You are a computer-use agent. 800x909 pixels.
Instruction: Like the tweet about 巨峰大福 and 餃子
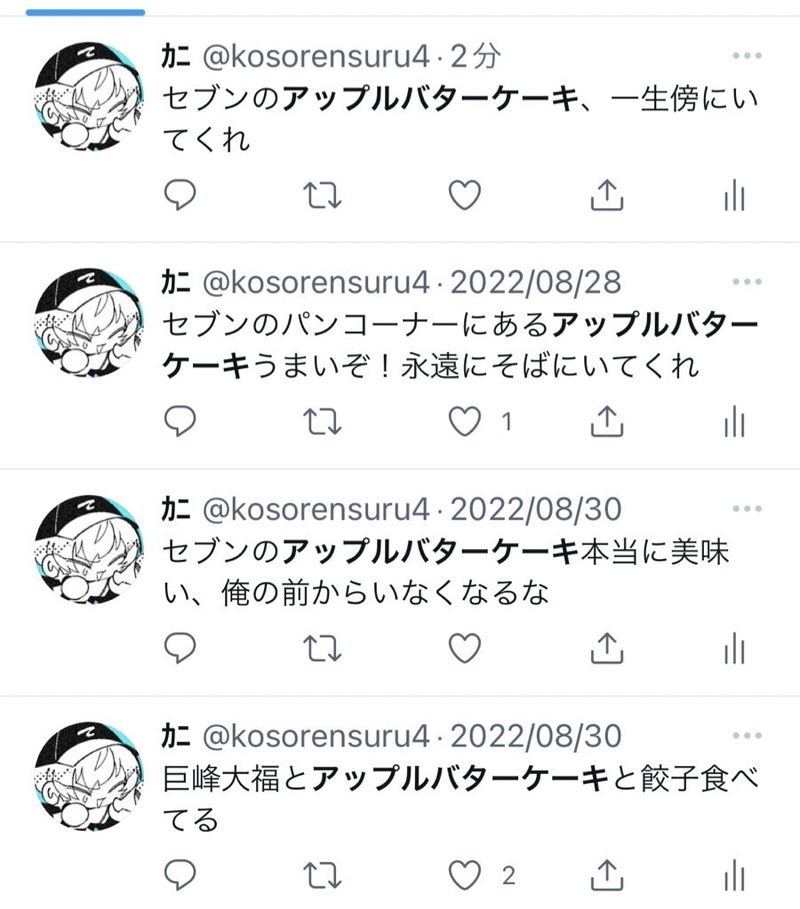point(464,876)
